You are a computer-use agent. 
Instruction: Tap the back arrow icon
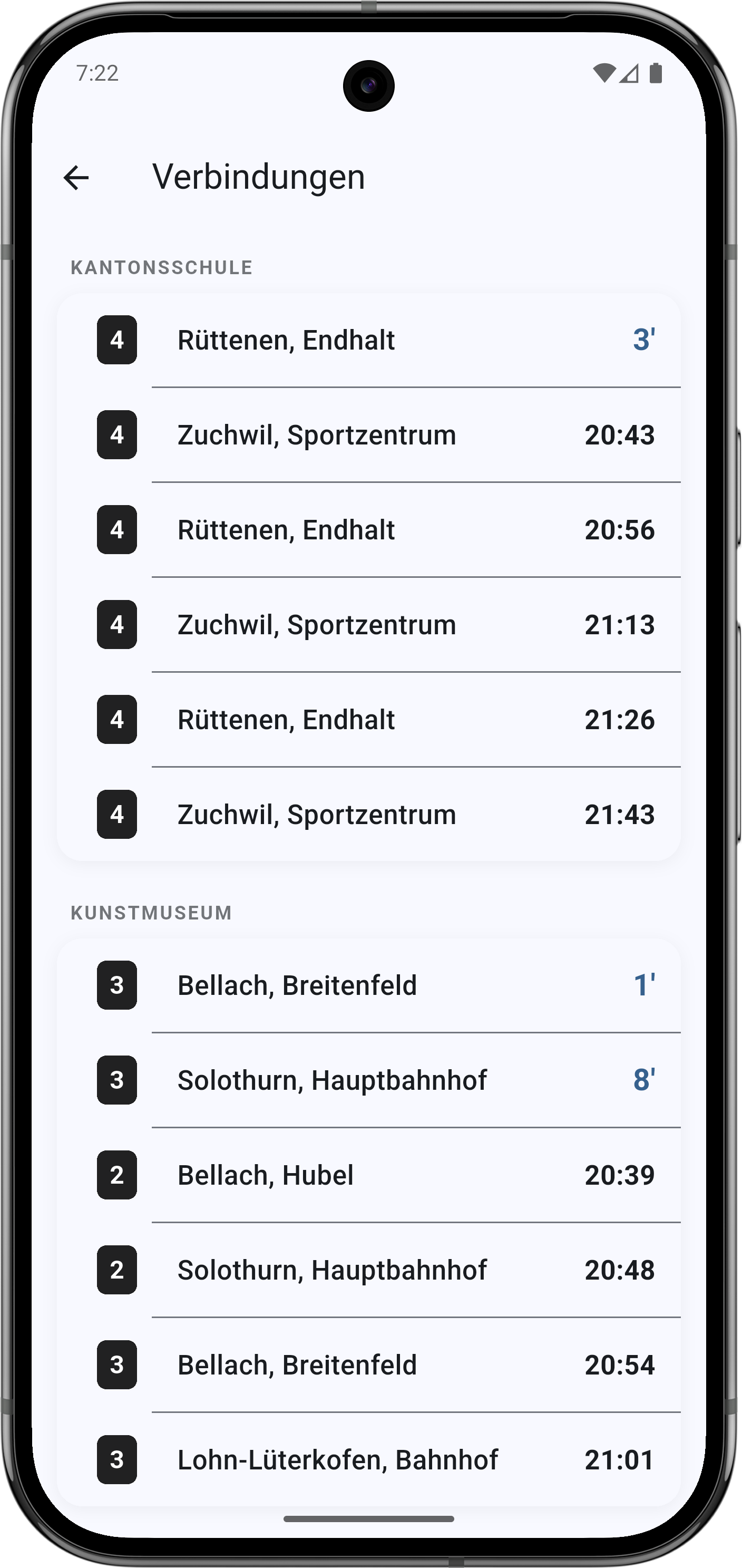[75, 178]
